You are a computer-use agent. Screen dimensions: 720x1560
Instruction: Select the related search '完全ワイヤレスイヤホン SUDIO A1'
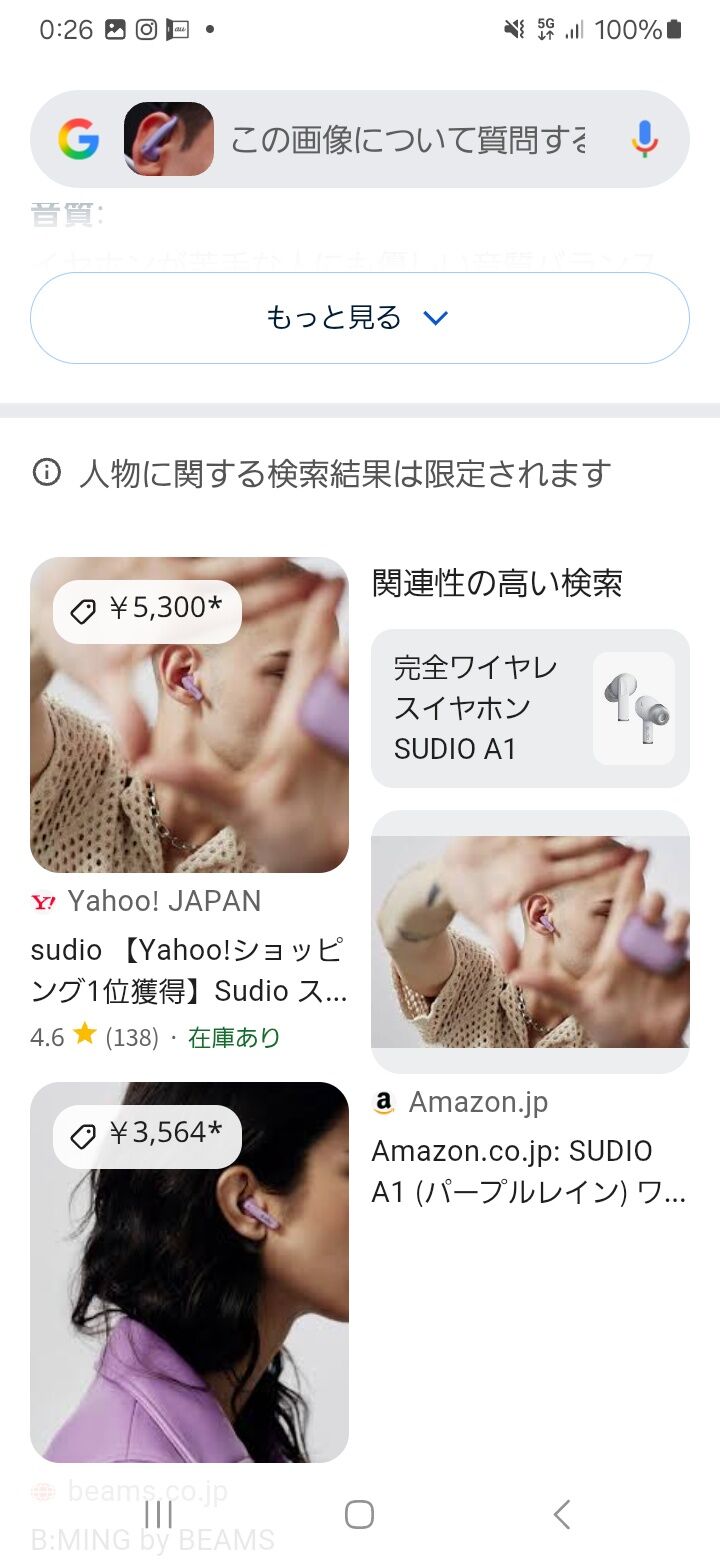point(530,708)
